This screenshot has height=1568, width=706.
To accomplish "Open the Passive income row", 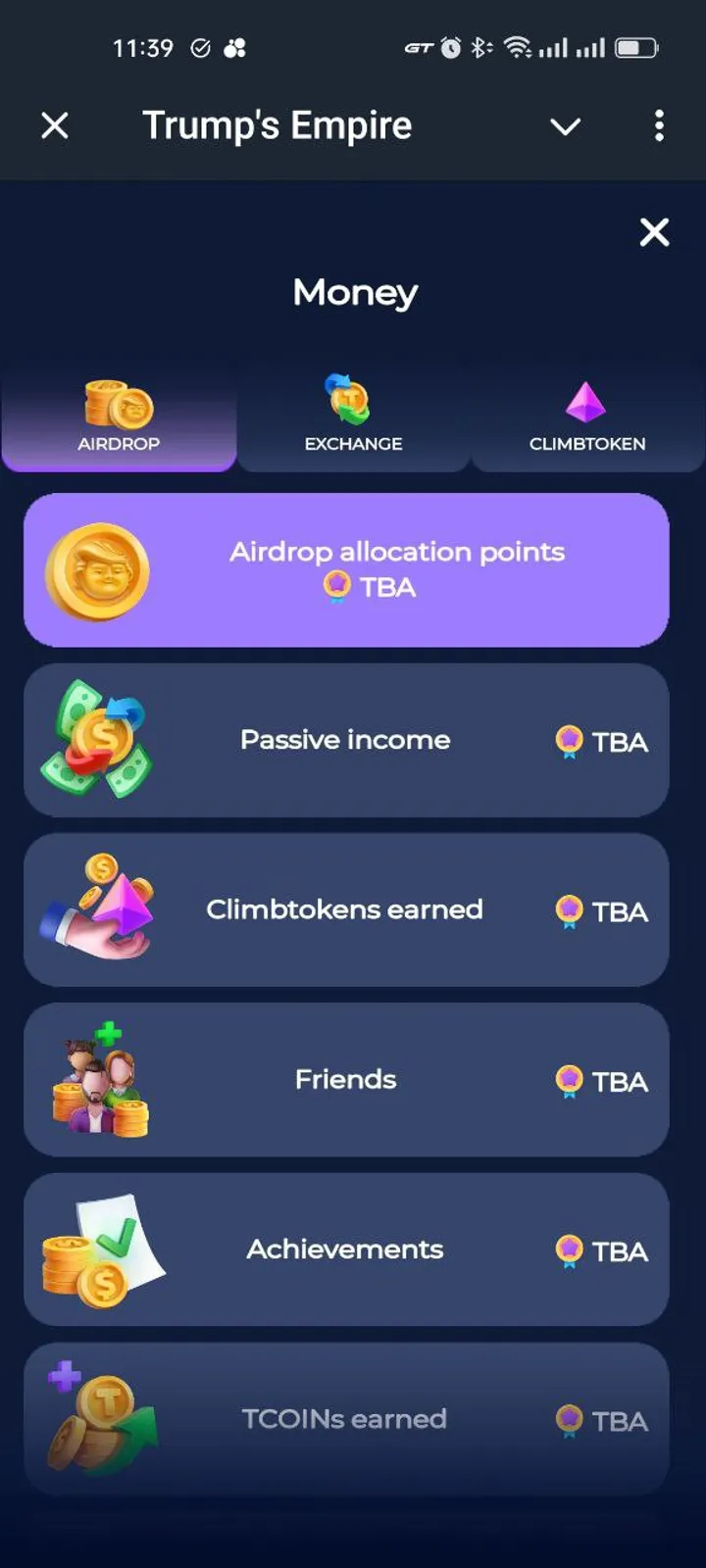I will click(346, 740).
